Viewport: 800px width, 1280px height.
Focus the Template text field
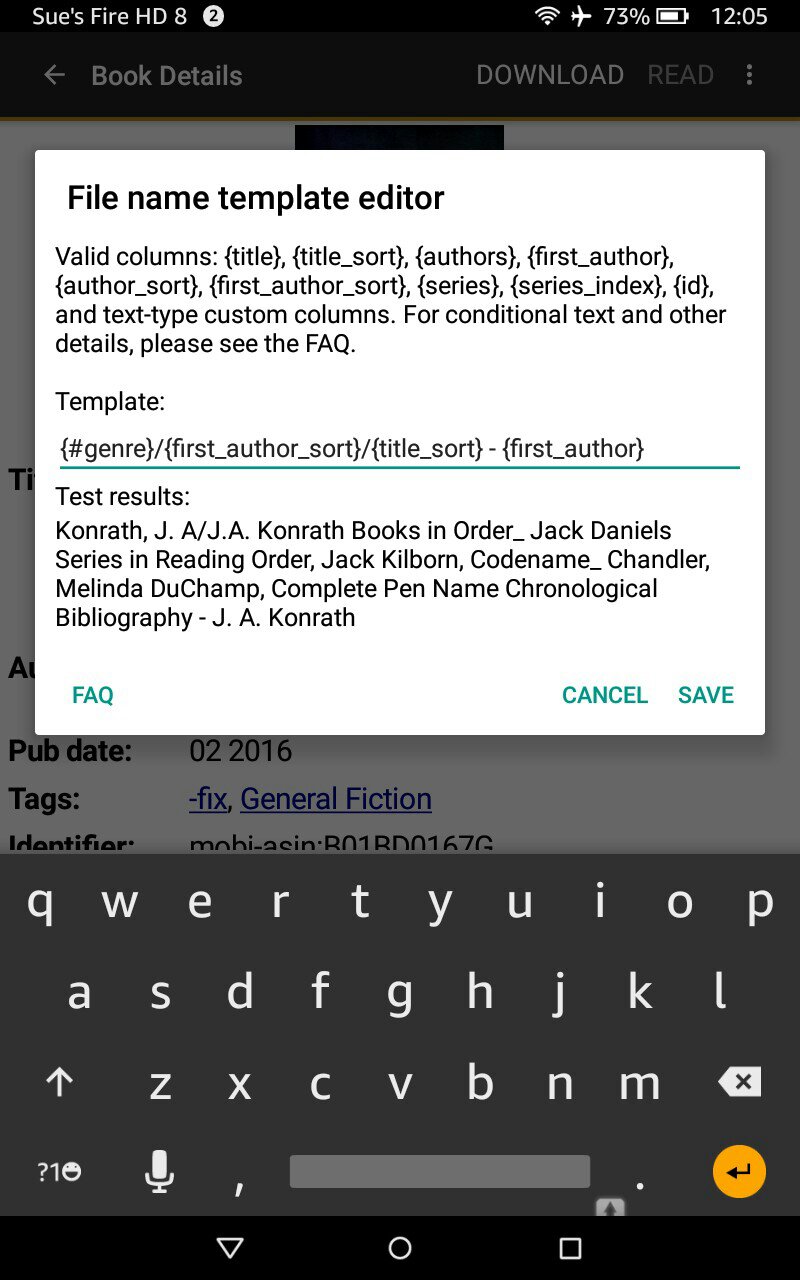pos(398,449)
